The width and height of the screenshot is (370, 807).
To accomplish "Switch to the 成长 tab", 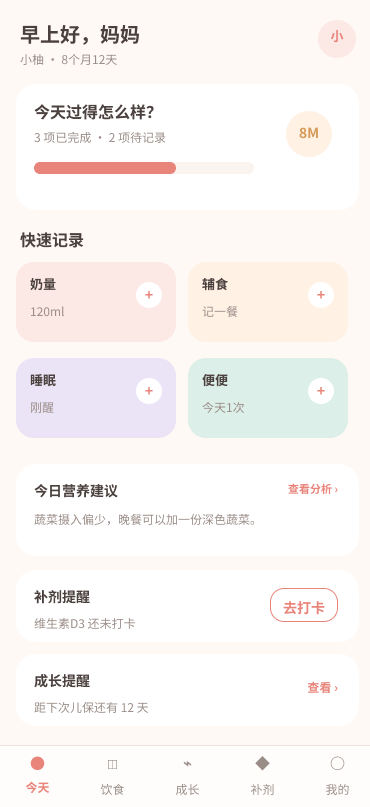I will [187, 776].
